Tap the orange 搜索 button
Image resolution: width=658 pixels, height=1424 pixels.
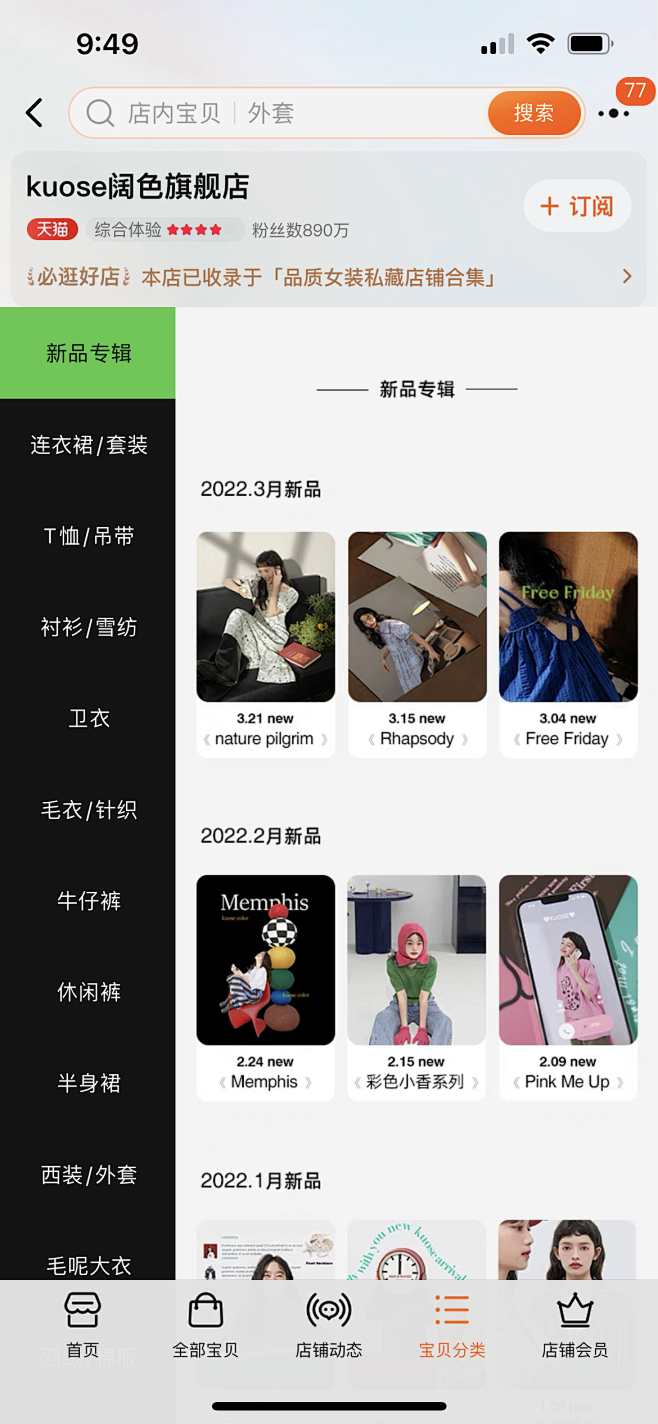pos(534,113)
